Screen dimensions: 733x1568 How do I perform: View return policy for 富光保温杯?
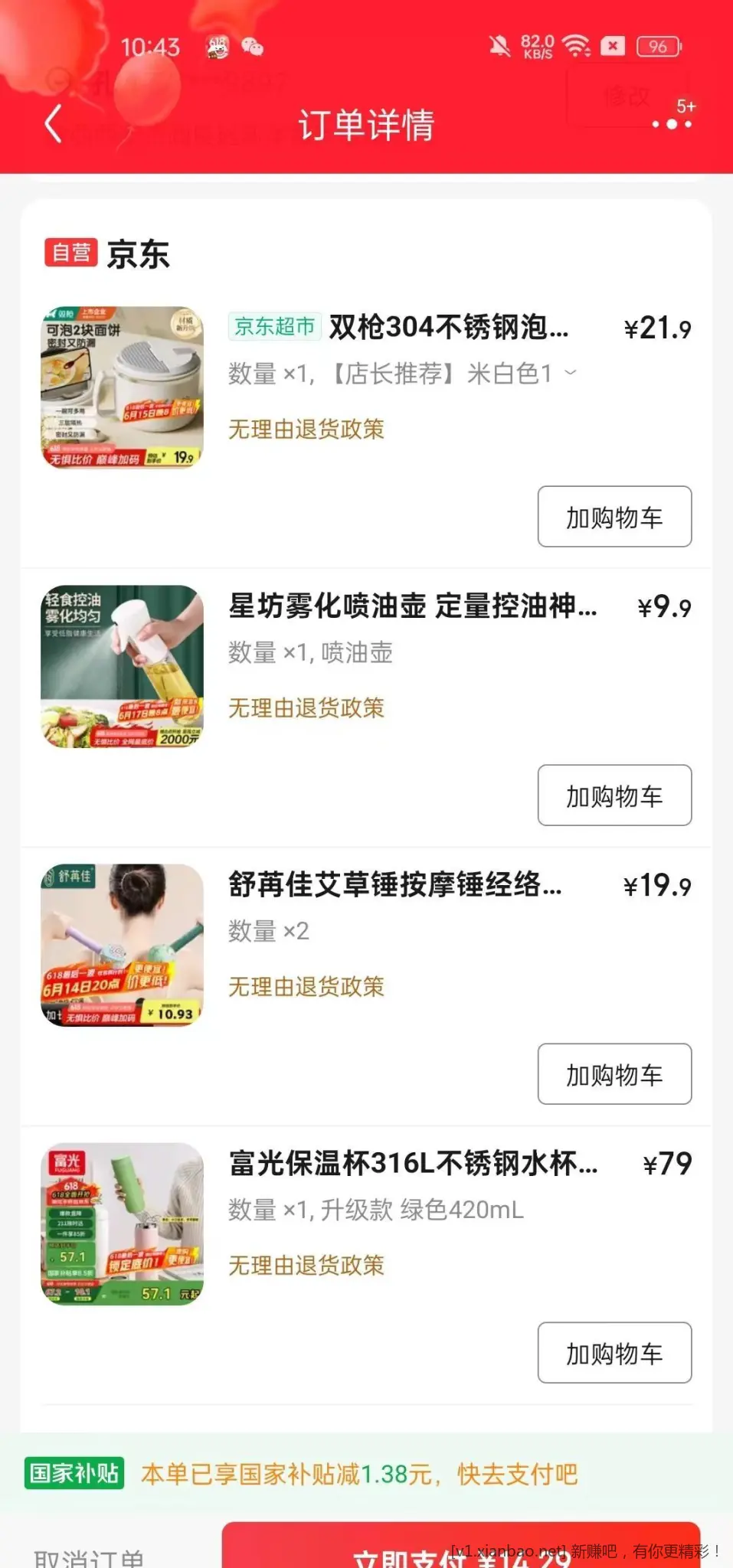point(306,1266)
